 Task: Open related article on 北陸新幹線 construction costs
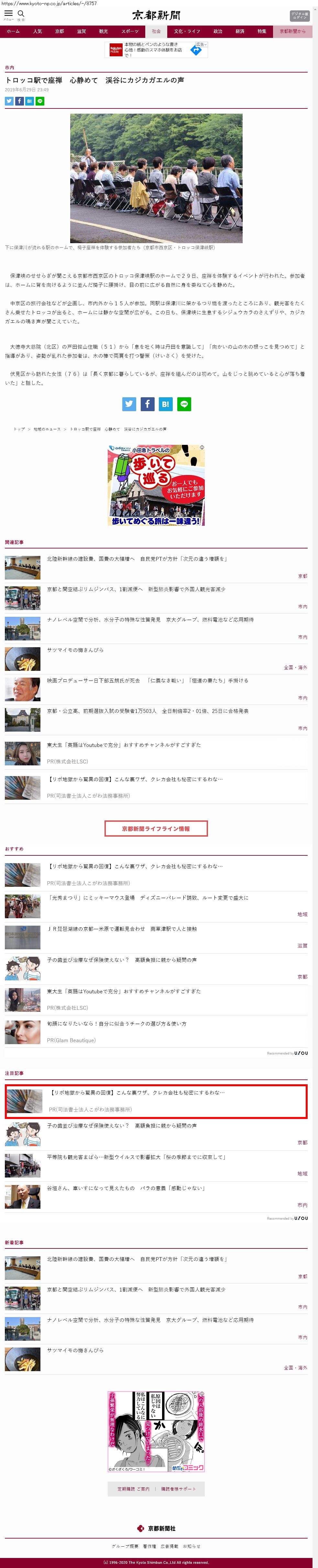coord(137,559)
